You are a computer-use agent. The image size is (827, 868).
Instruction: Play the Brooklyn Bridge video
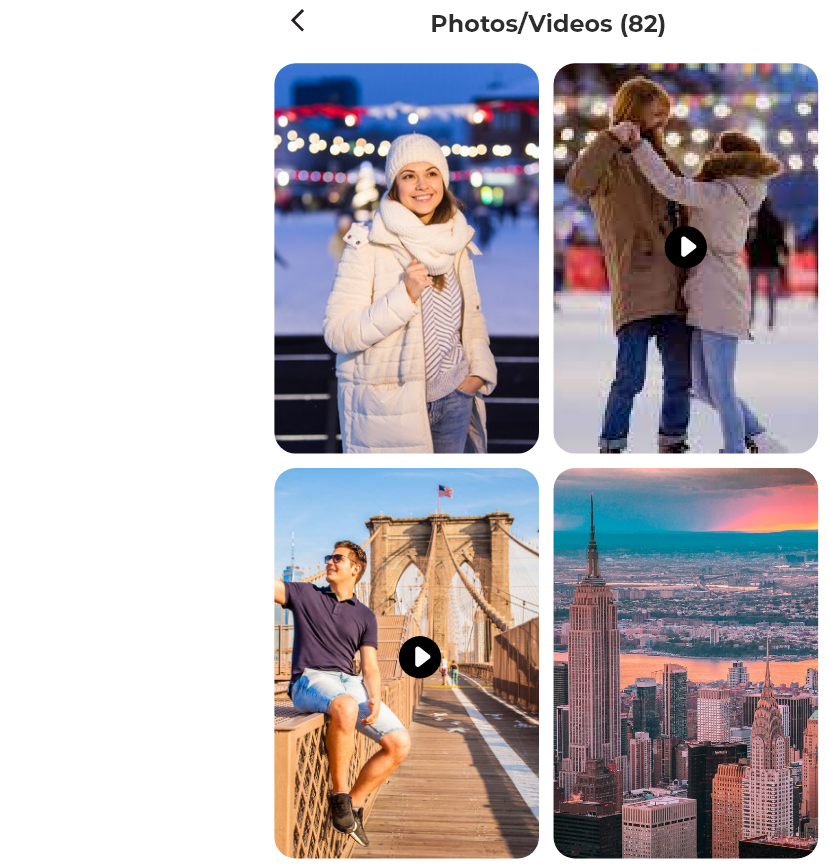tap(420, 657)
